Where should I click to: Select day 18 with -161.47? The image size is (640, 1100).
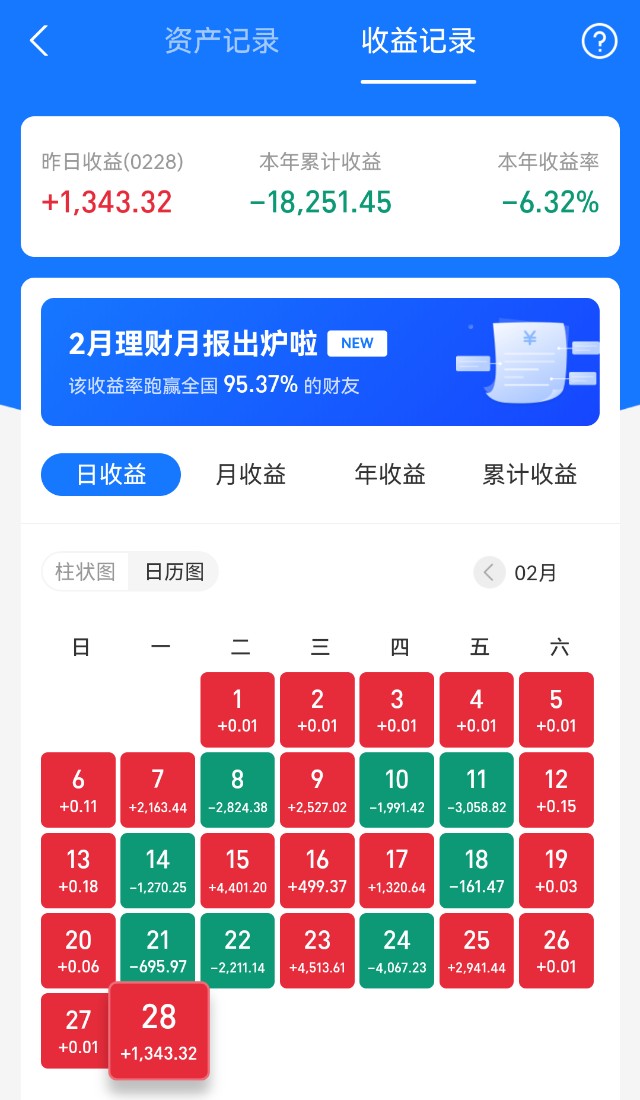476,870
